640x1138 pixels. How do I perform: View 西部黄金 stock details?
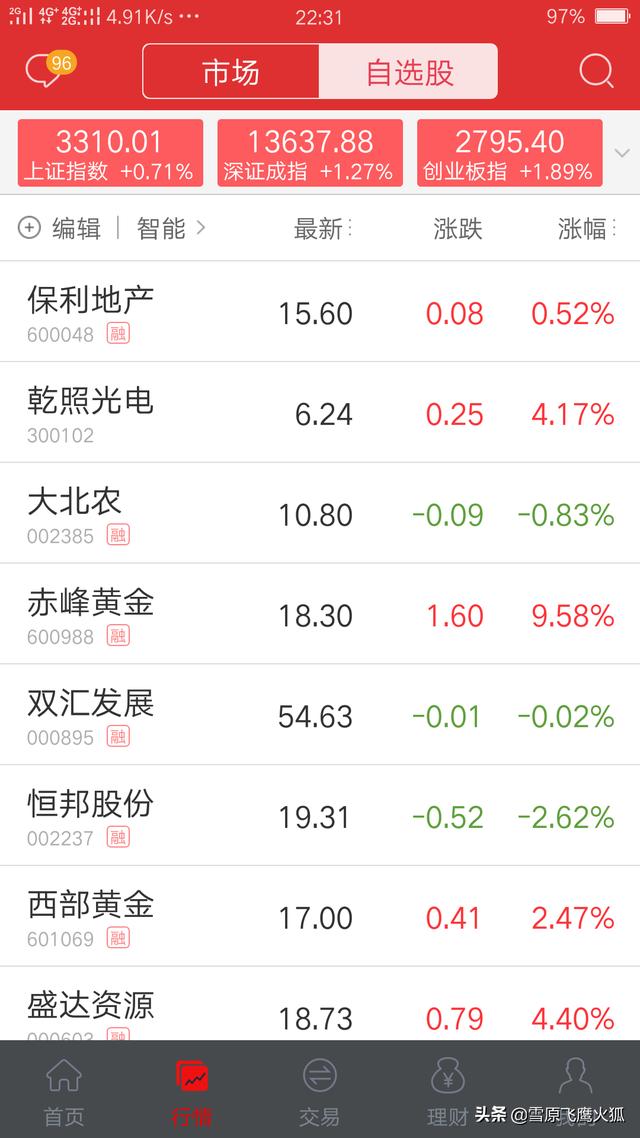click(x=320, y=916)
